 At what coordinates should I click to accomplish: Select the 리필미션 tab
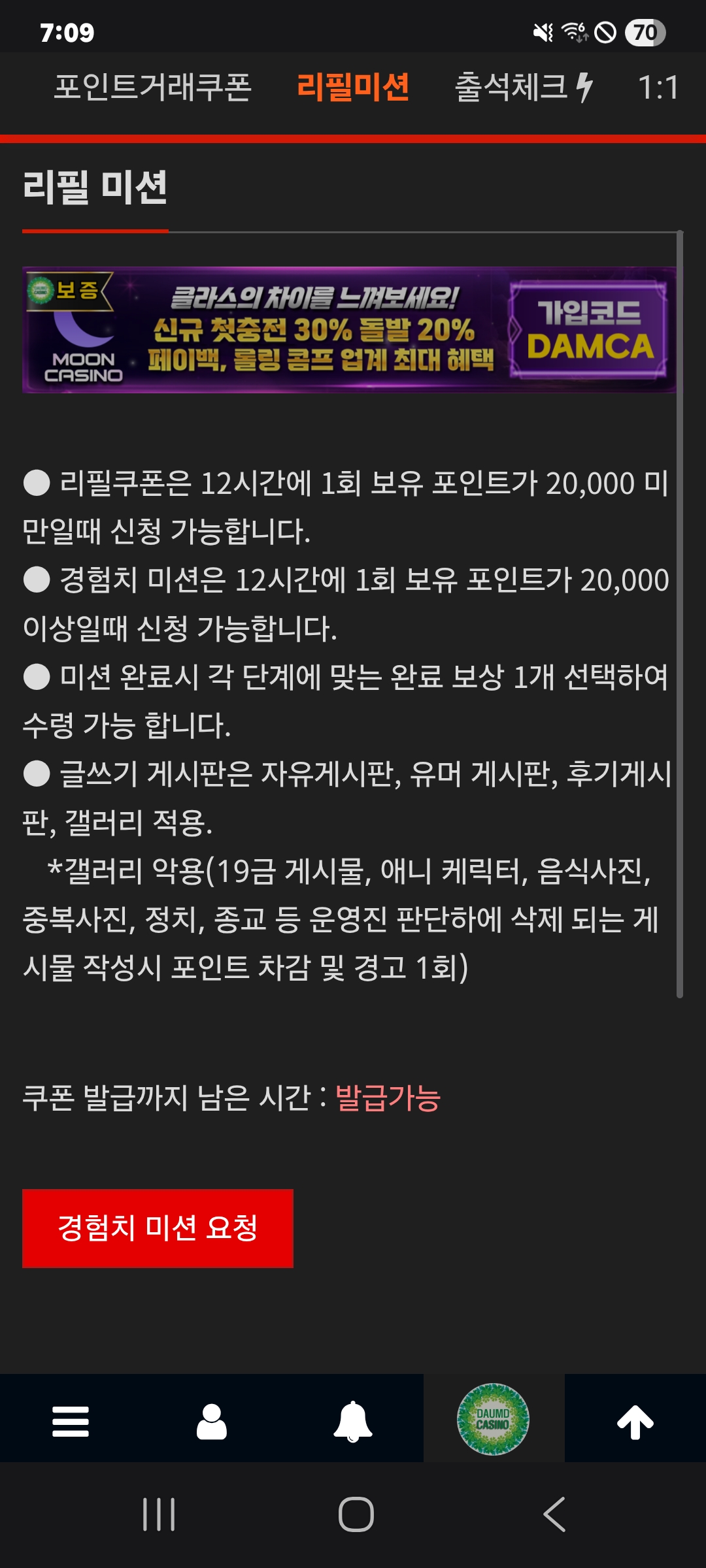click(353, 88)
